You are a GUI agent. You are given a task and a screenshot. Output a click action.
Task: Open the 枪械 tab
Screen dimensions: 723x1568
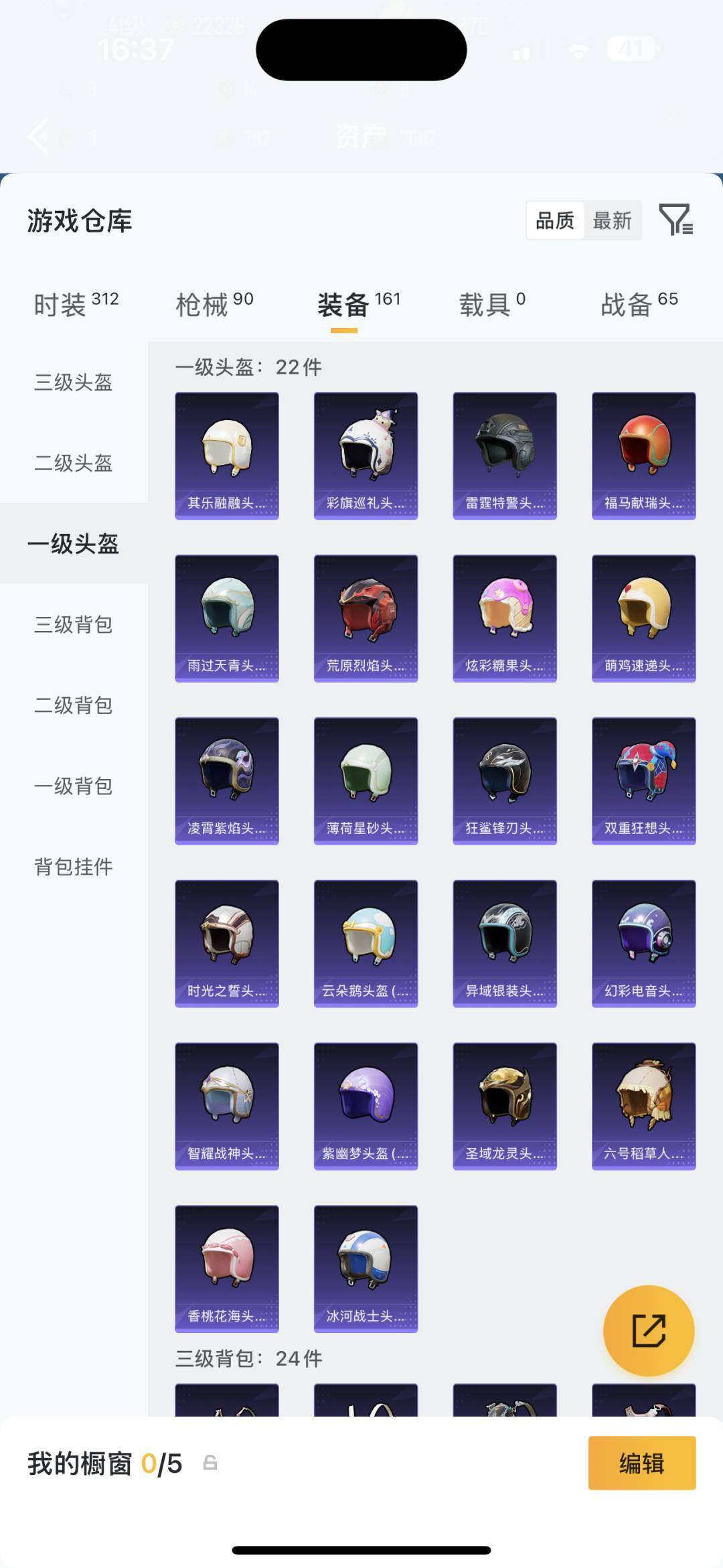pos(214,304)
